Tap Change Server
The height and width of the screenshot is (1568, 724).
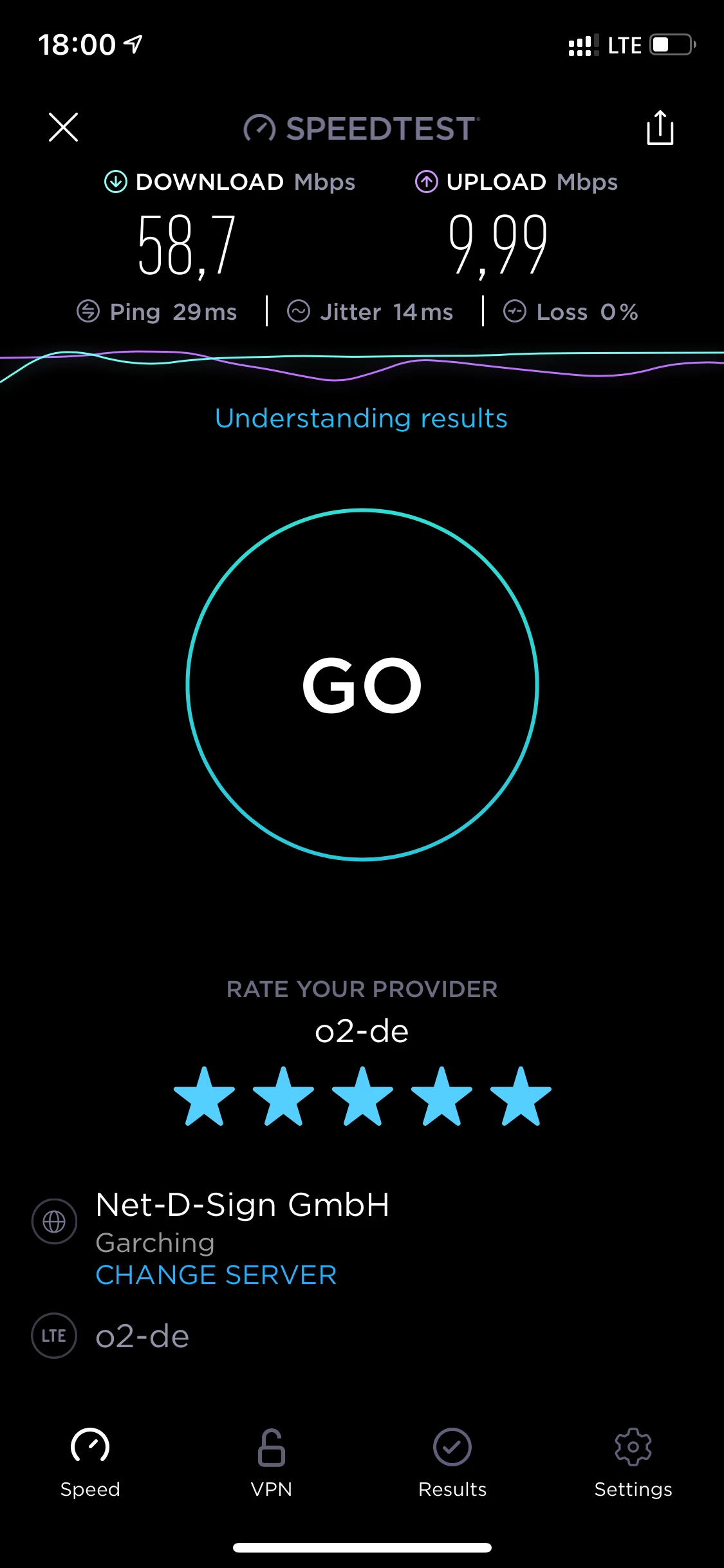(216, 1275)
